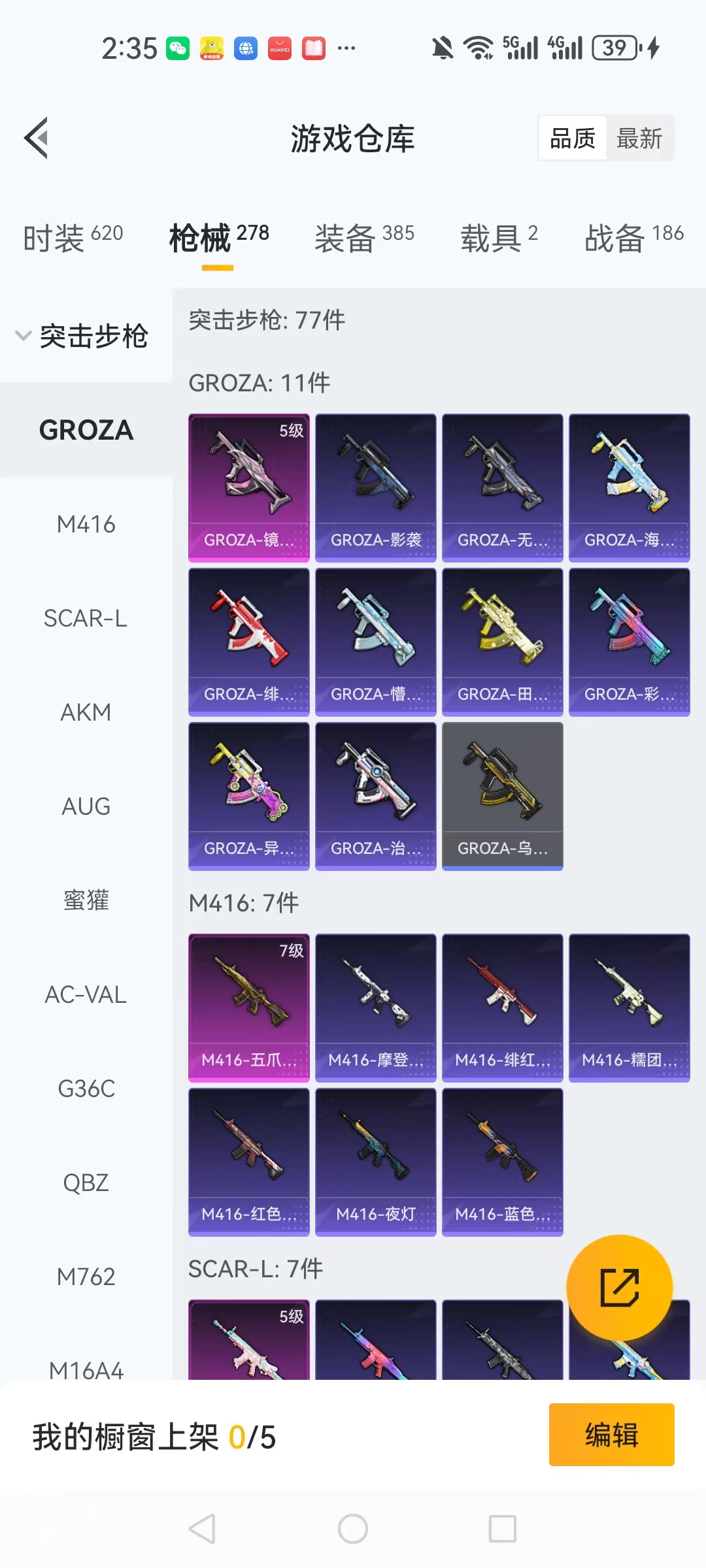This screenshot has height=1568, width=706.
Task: Go to the system home screen
Action: [x=353, y=1529]
